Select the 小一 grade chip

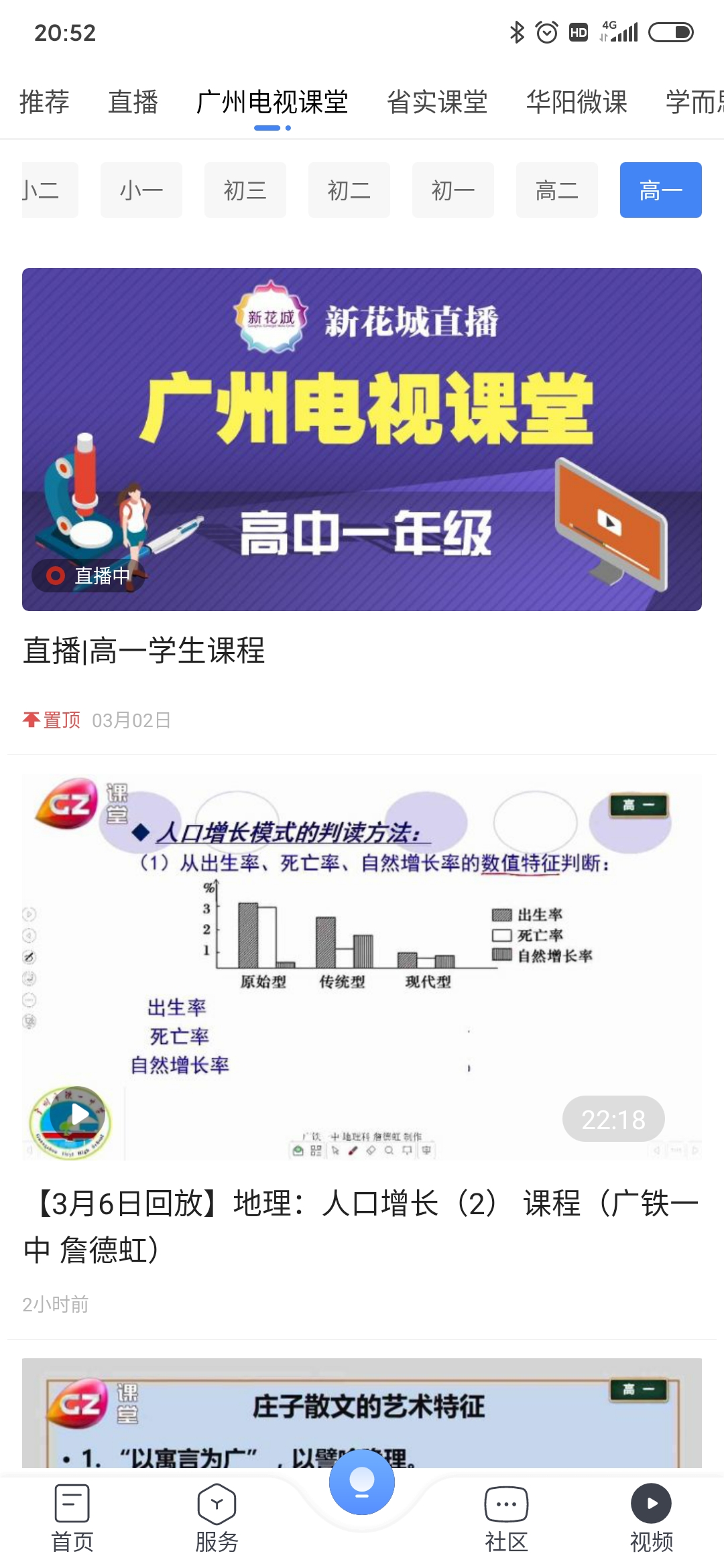click(x=141, y=190)
